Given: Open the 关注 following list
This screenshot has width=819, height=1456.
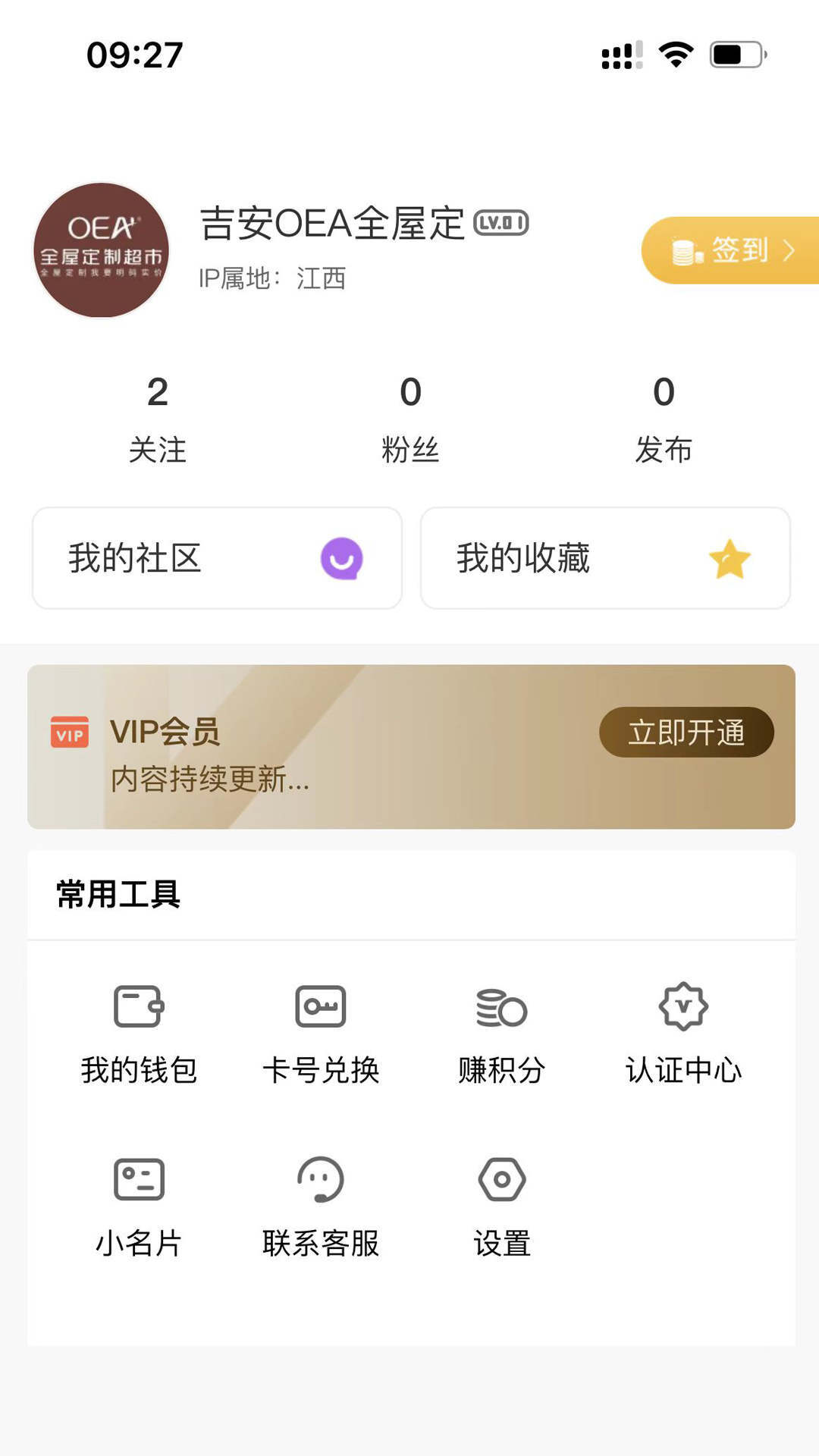Looking at the screenshot, I should click(x=156, y=421).
